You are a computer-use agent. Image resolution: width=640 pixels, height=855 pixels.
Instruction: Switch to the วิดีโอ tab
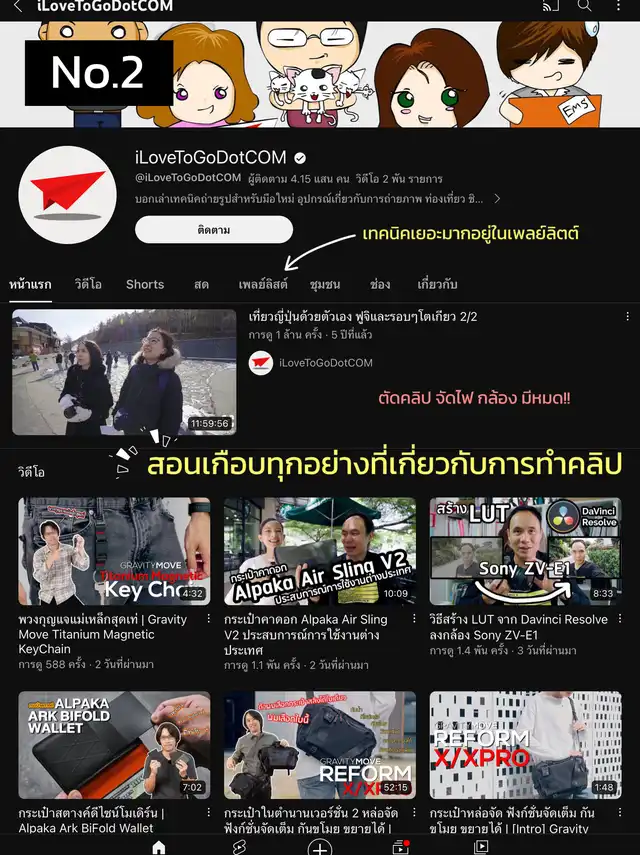coord(88,284)
